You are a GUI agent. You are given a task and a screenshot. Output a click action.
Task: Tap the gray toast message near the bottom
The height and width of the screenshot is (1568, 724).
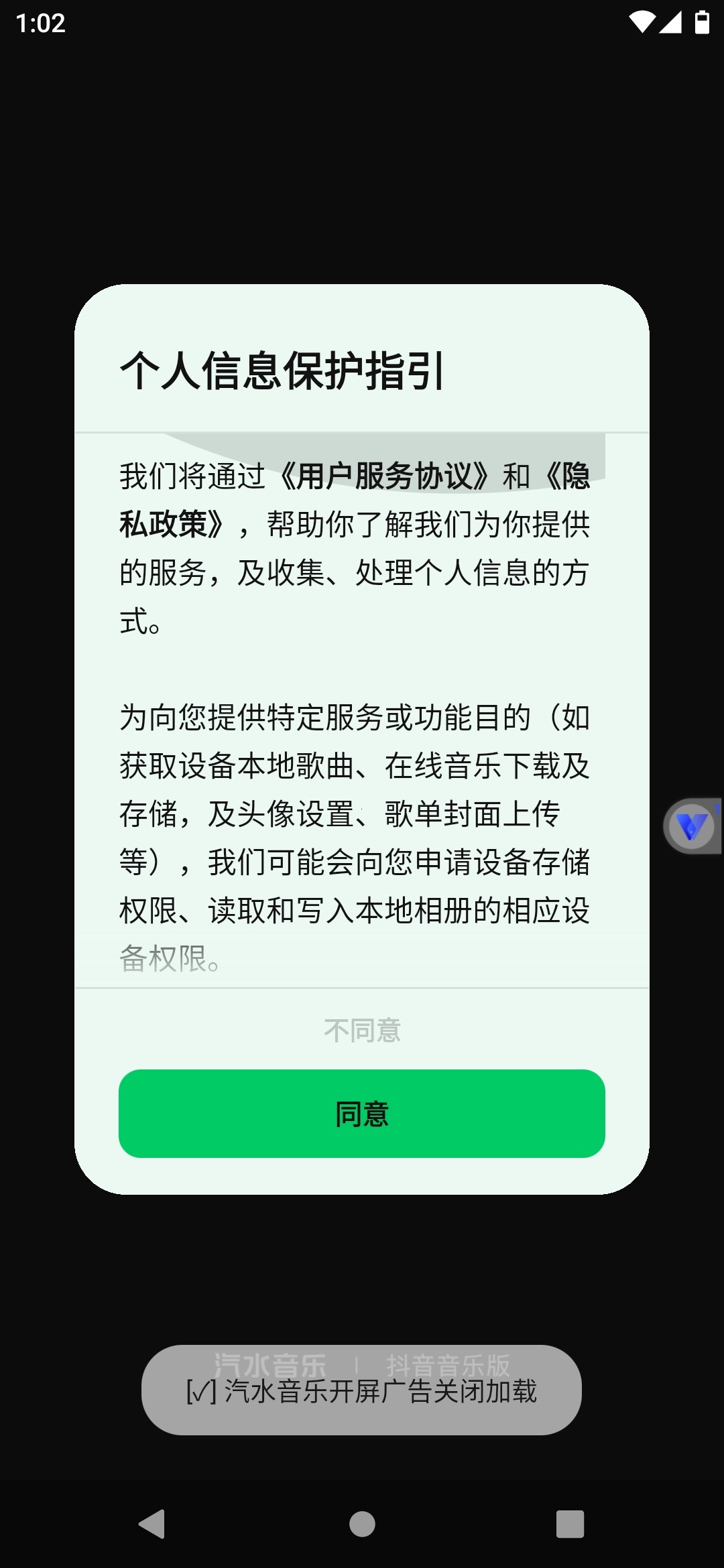(x=362, y=1391)
